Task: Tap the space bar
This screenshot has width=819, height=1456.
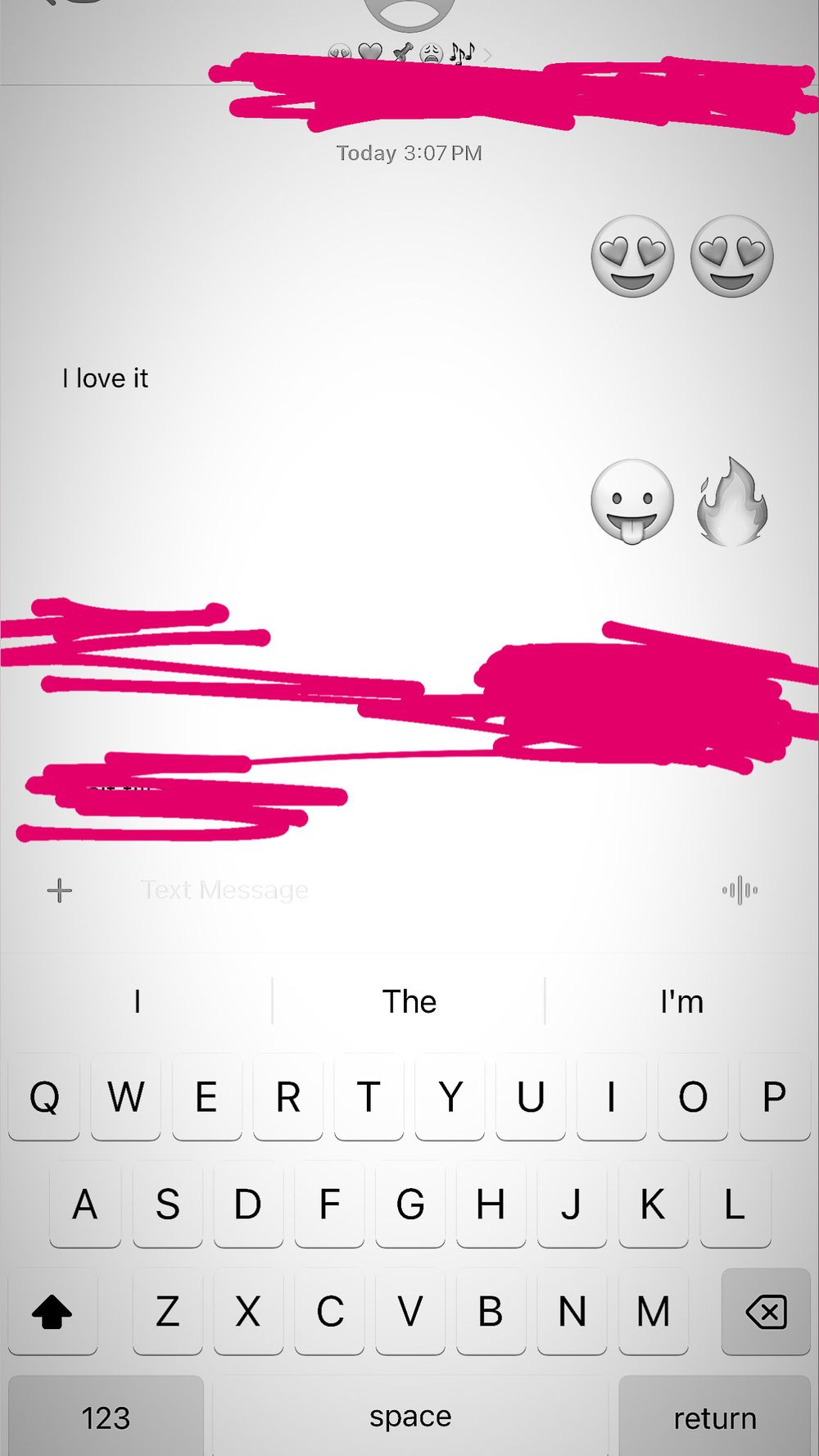Action: point(410,1417)
